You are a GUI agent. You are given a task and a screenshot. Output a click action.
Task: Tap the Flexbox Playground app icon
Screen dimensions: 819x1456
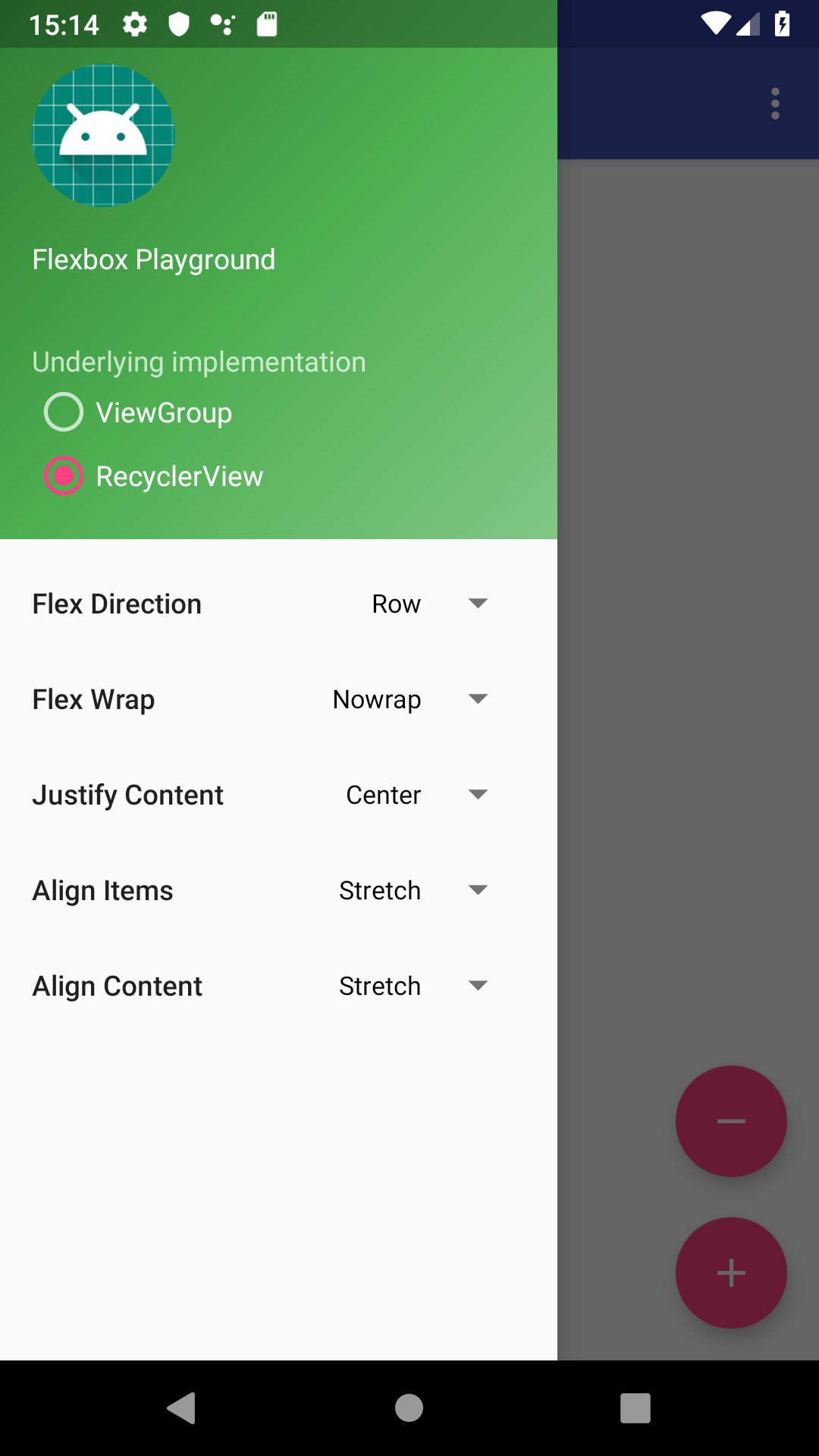103,135
